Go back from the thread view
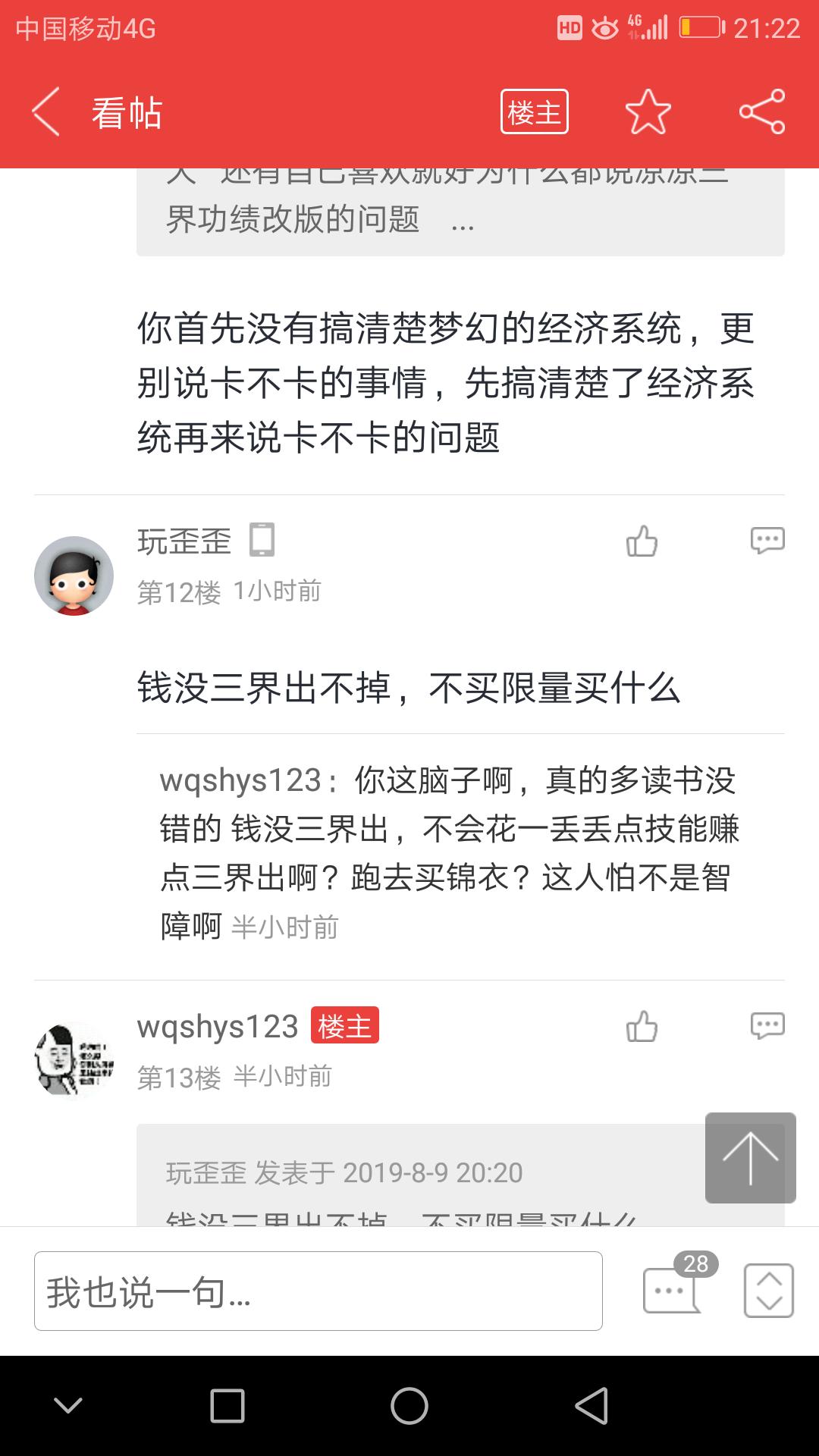 coord(46,112)
